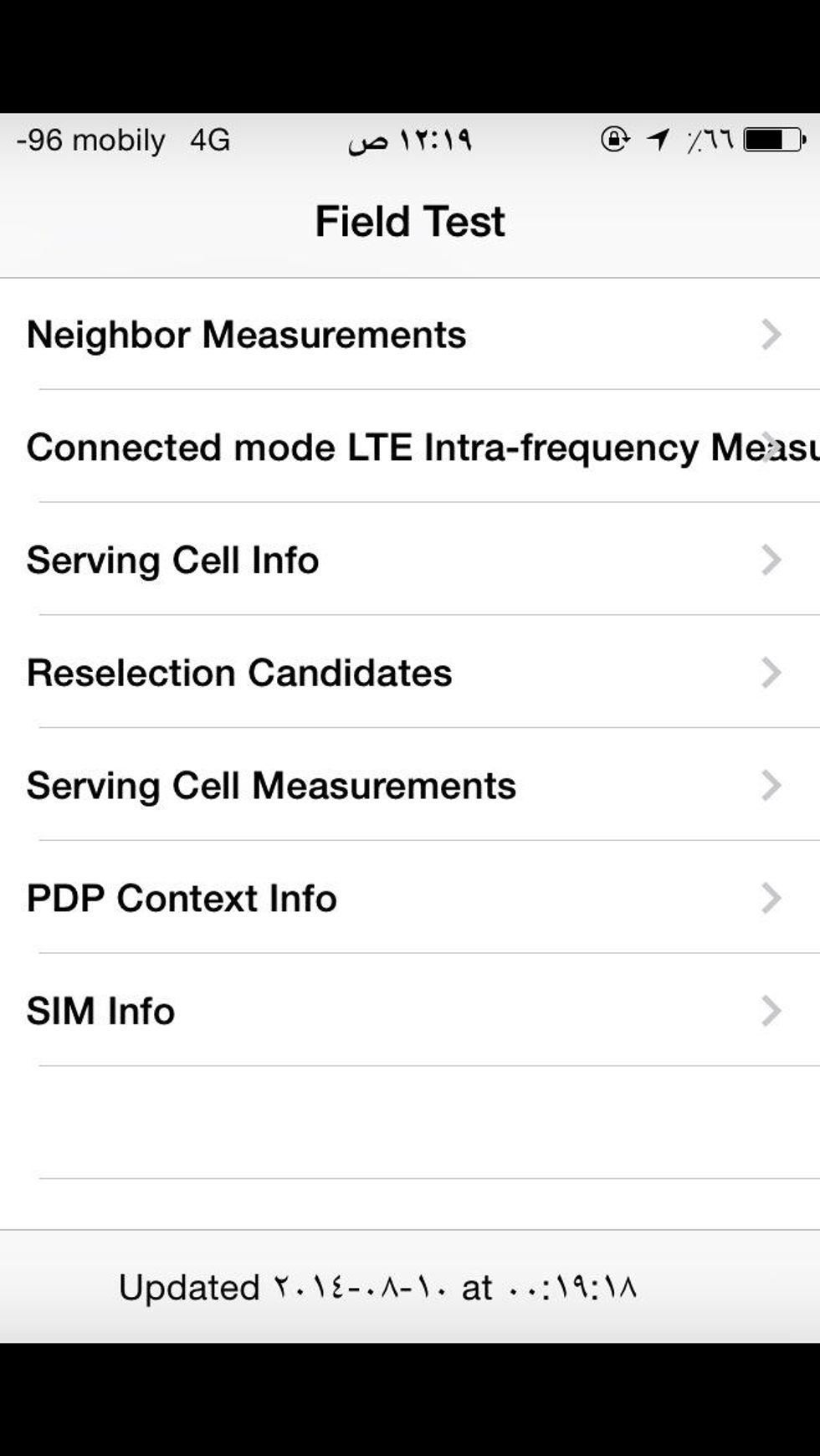Tap the SIM Info entry
This screenshot has height=1456, width=820.
(x=100, y=1011)
